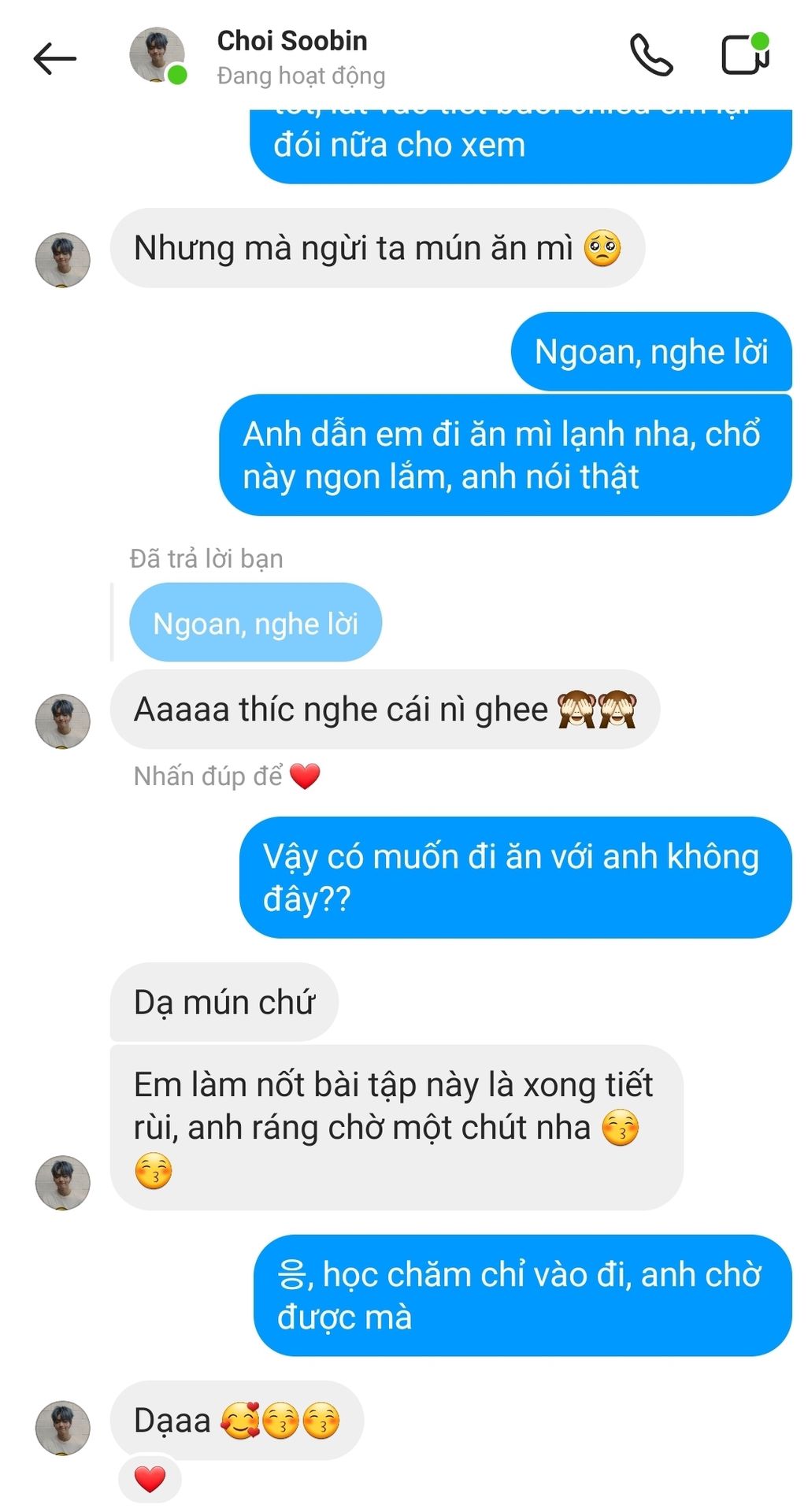Go back to the chat list
This screenshot has width=808, height=1512.
[55, 58]
